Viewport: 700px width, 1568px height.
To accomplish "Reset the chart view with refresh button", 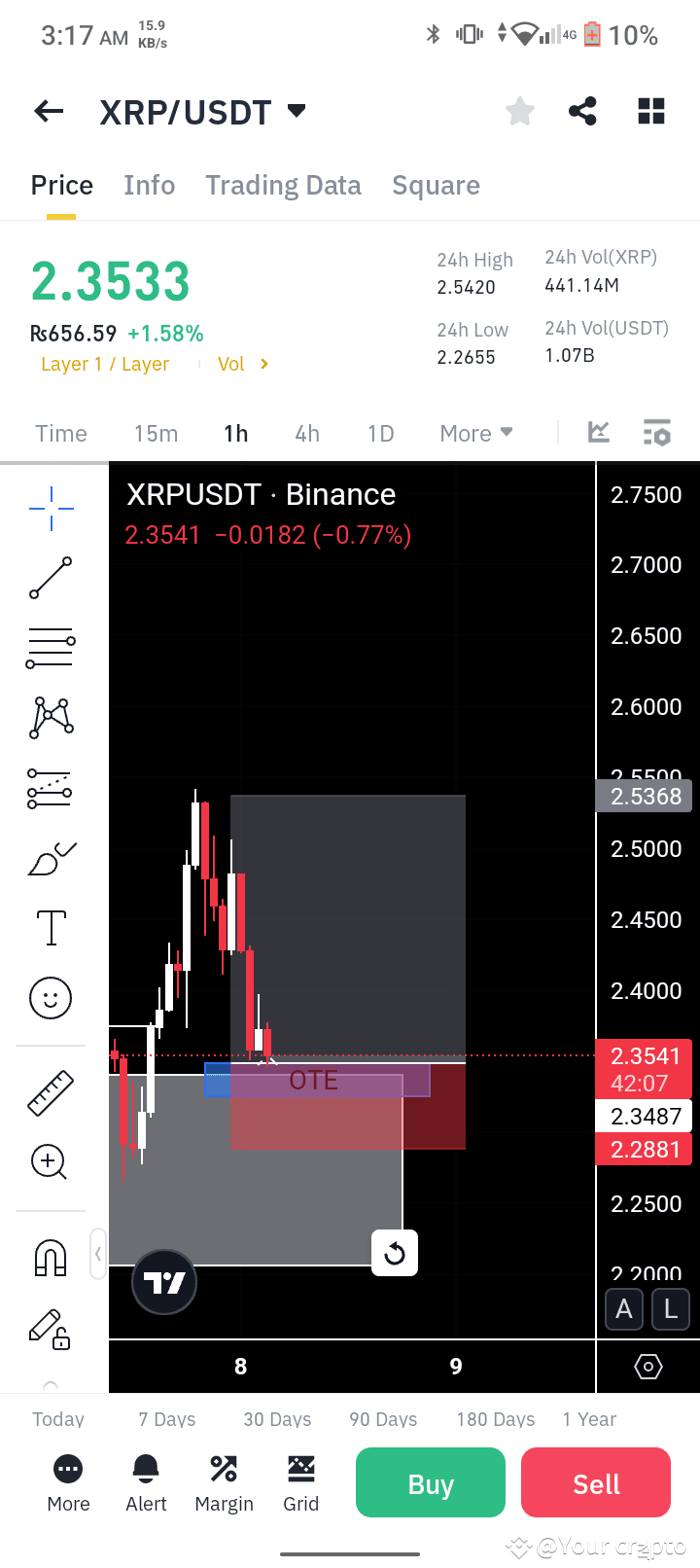I will coord(395,1254).
